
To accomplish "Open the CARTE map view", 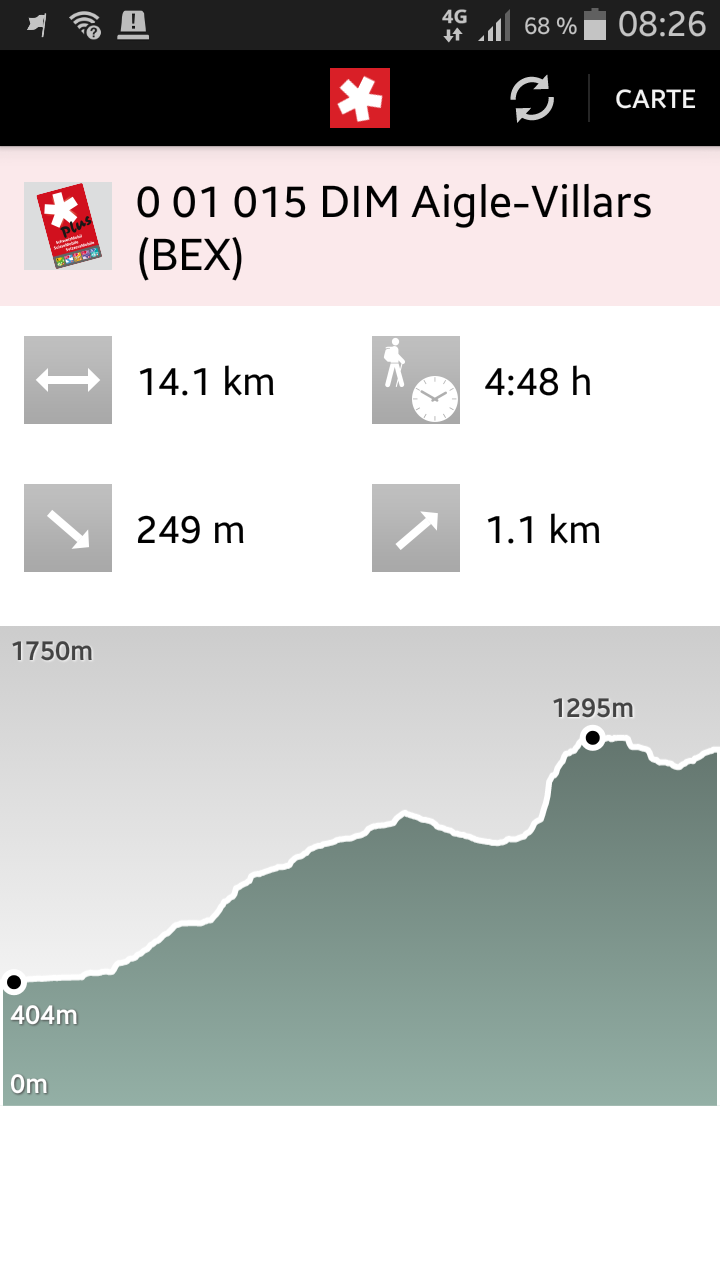I will (x=655, y=99).
